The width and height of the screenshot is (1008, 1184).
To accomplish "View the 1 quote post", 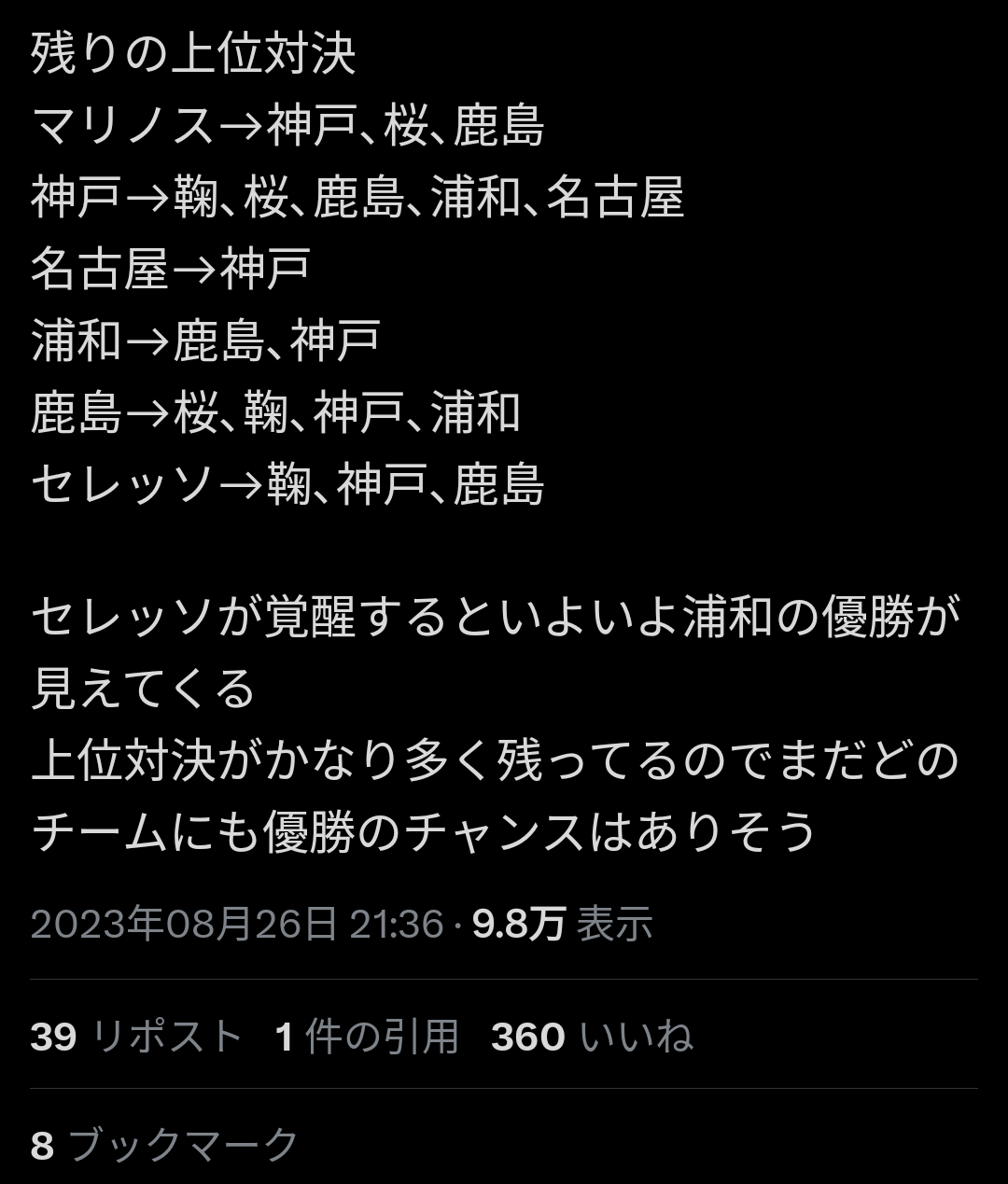I will (x=367, y=1037).
